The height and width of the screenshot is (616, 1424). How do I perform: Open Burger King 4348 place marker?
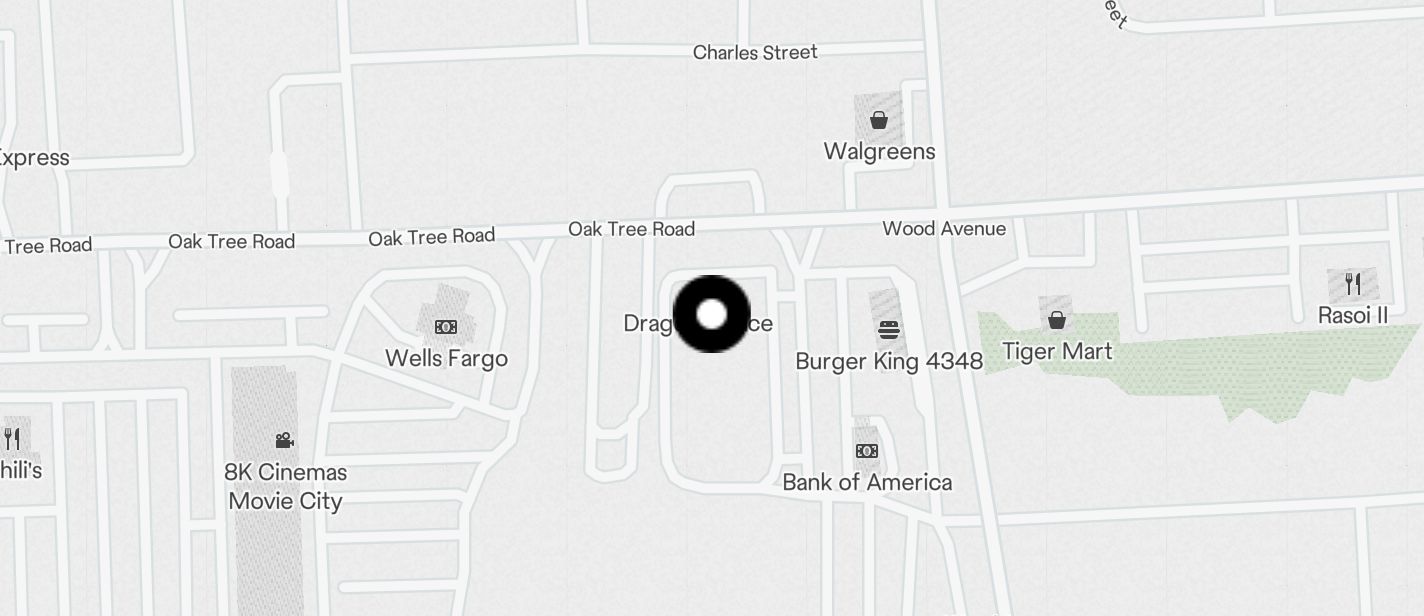click(x=888, y=329)
